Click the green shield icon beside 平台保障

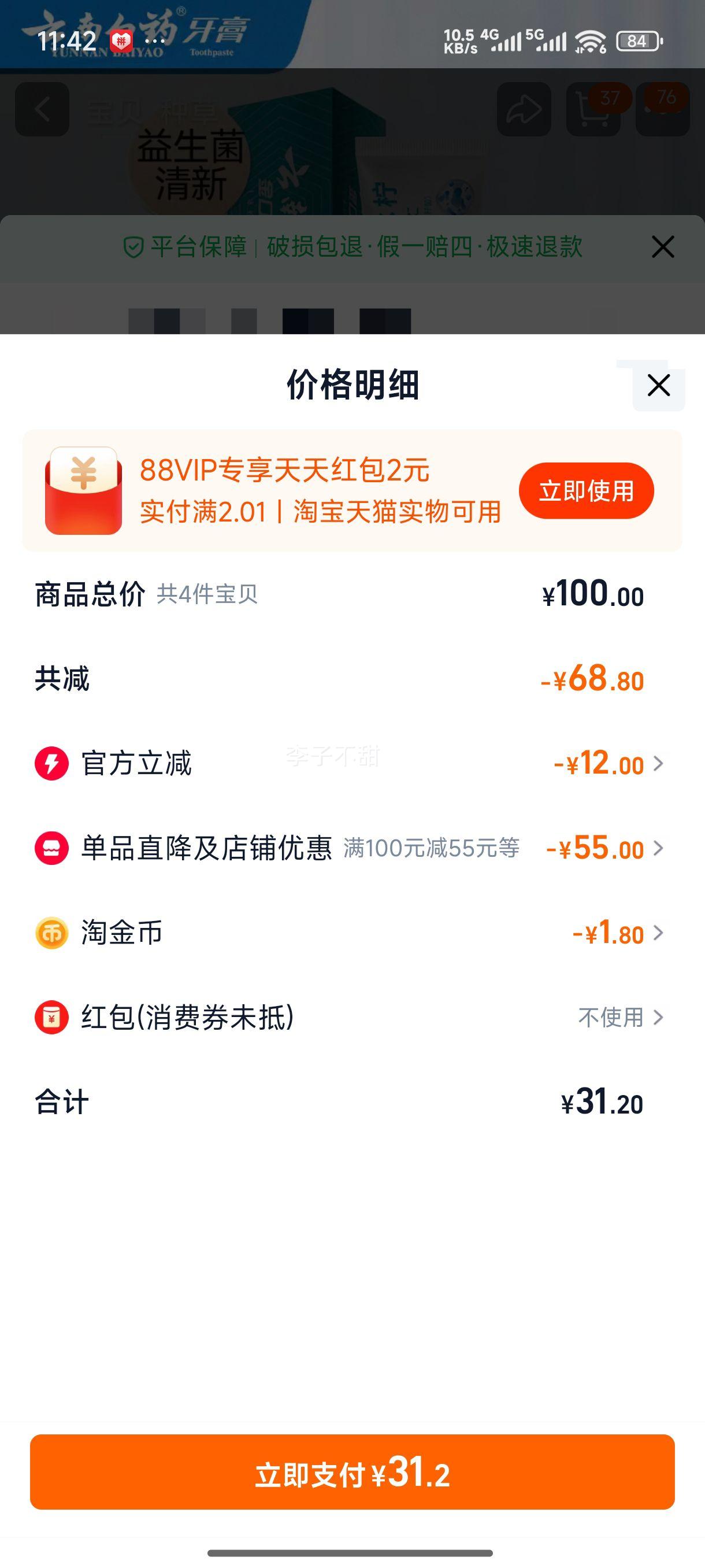pos(132,247)
